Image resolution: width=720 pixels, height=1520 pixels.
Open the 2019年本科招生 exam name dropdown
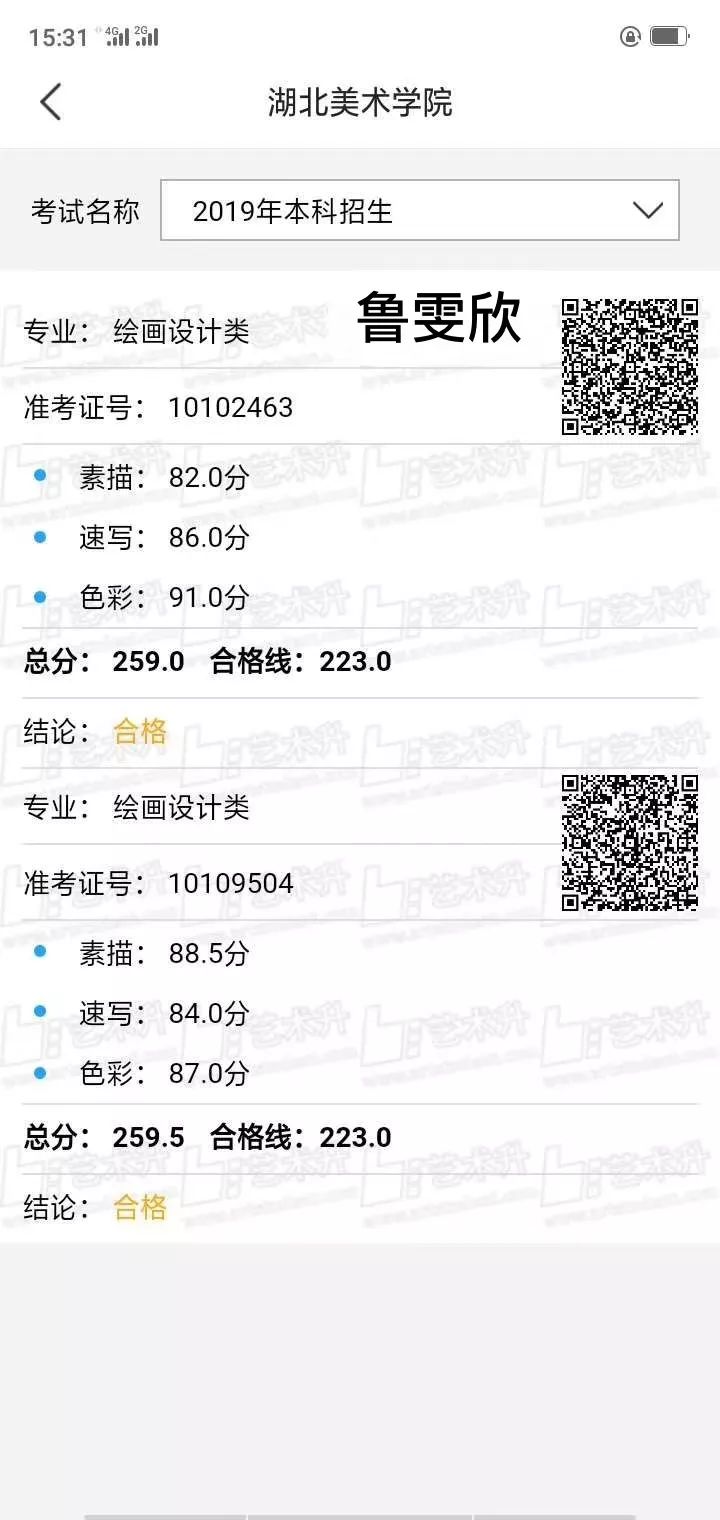420,210
